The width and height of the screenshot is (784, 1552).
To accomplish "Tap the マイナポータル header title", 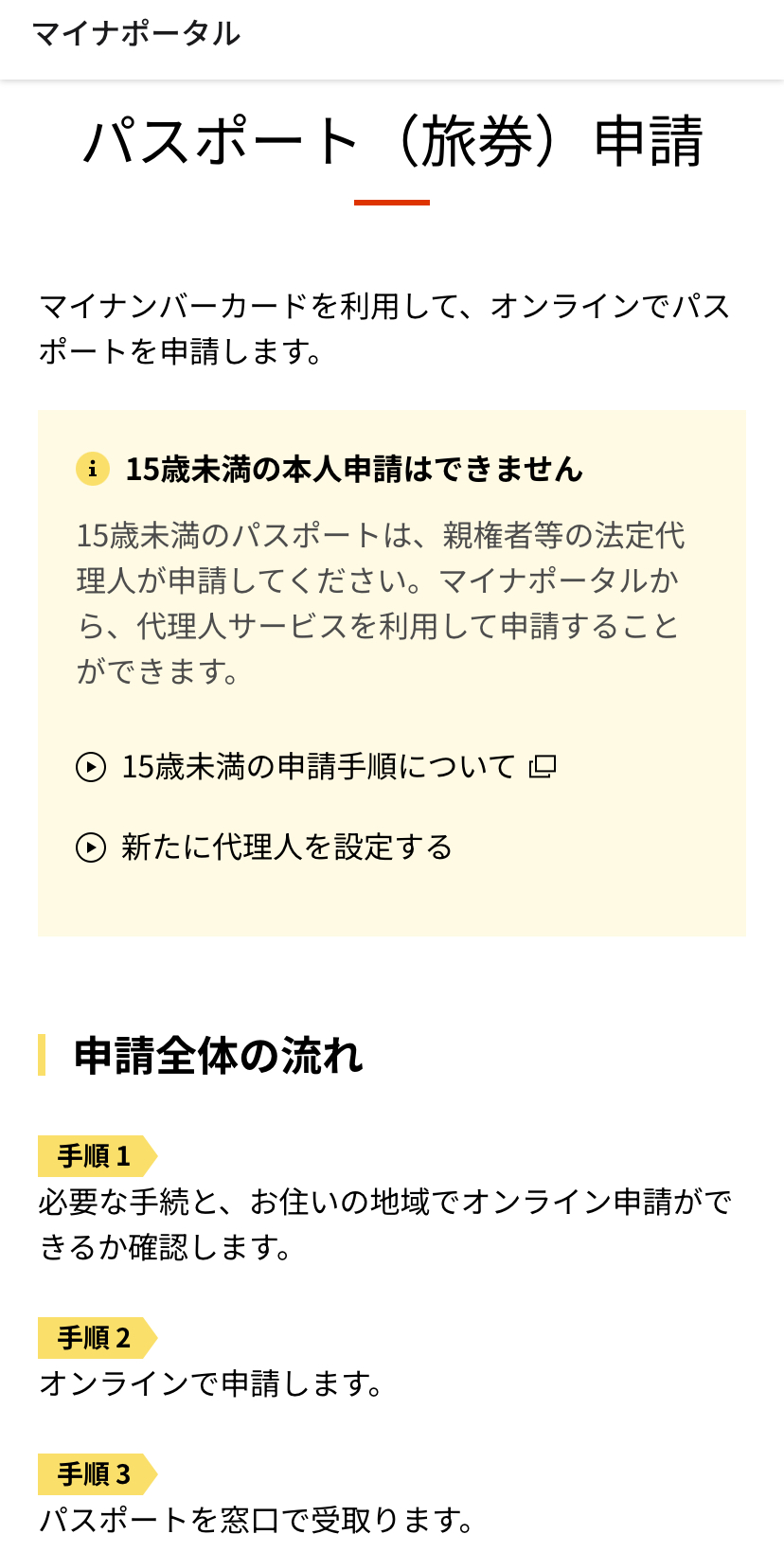I will [x=136, y=34].
